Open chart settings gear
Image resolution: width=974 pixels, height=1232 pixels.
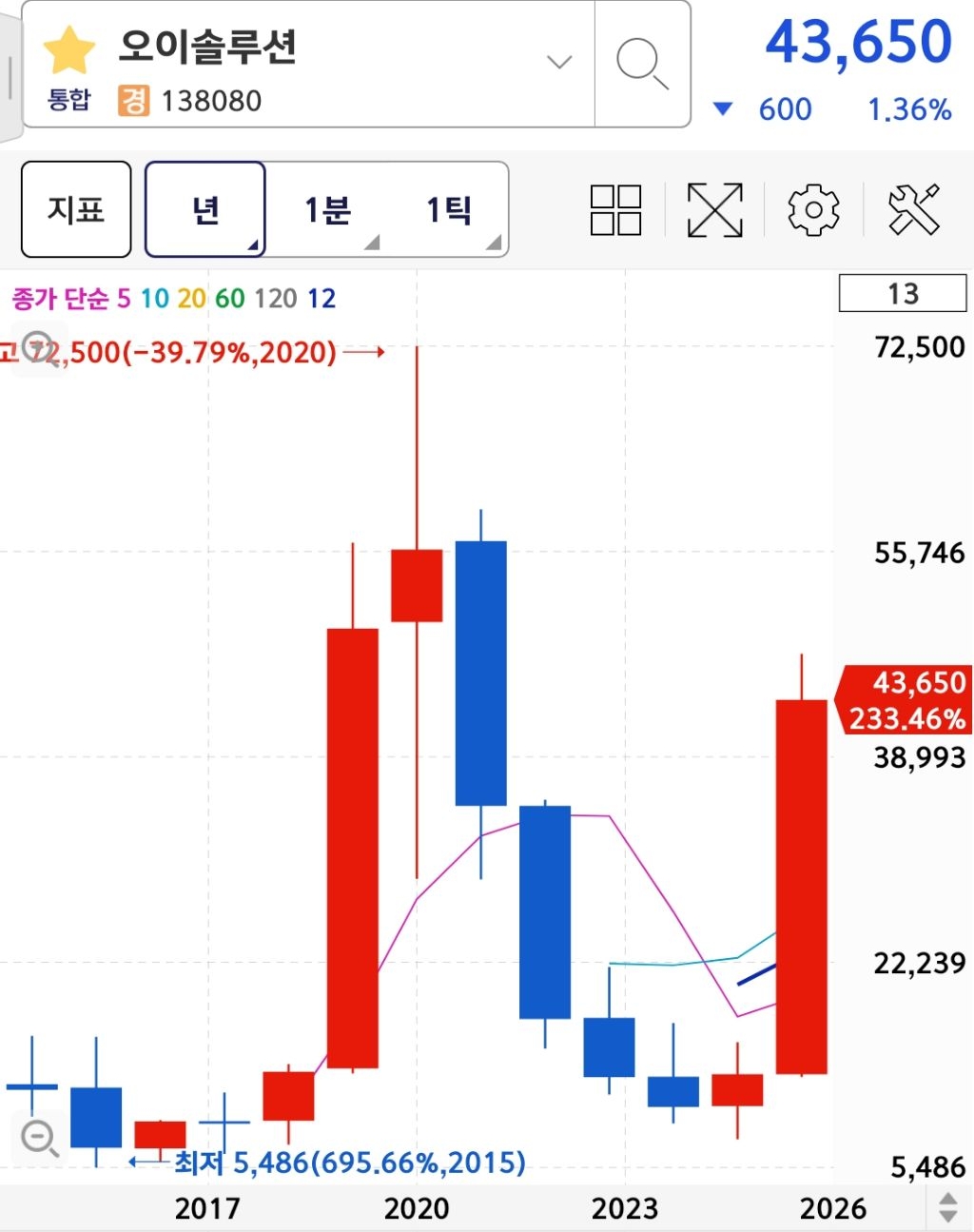click(x=813, y=209)
